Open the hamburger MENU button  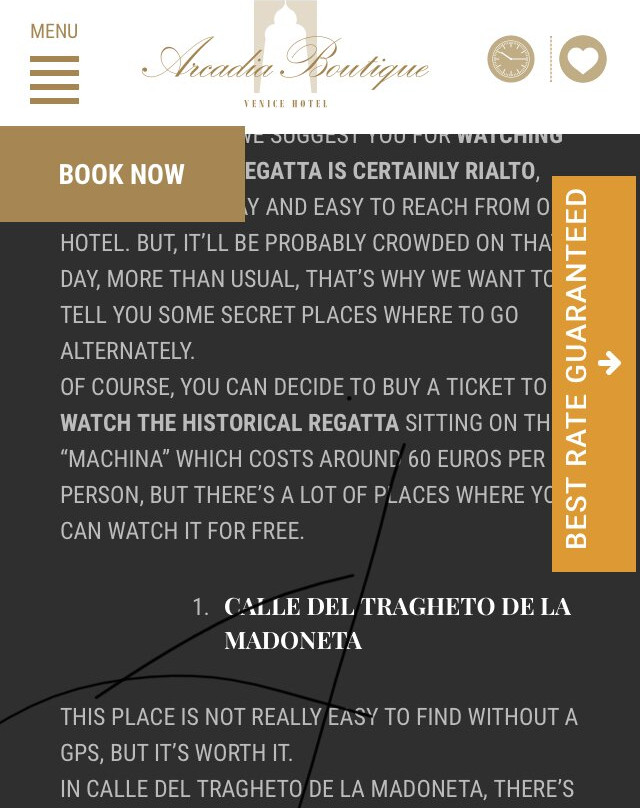(x=54, y=63)
